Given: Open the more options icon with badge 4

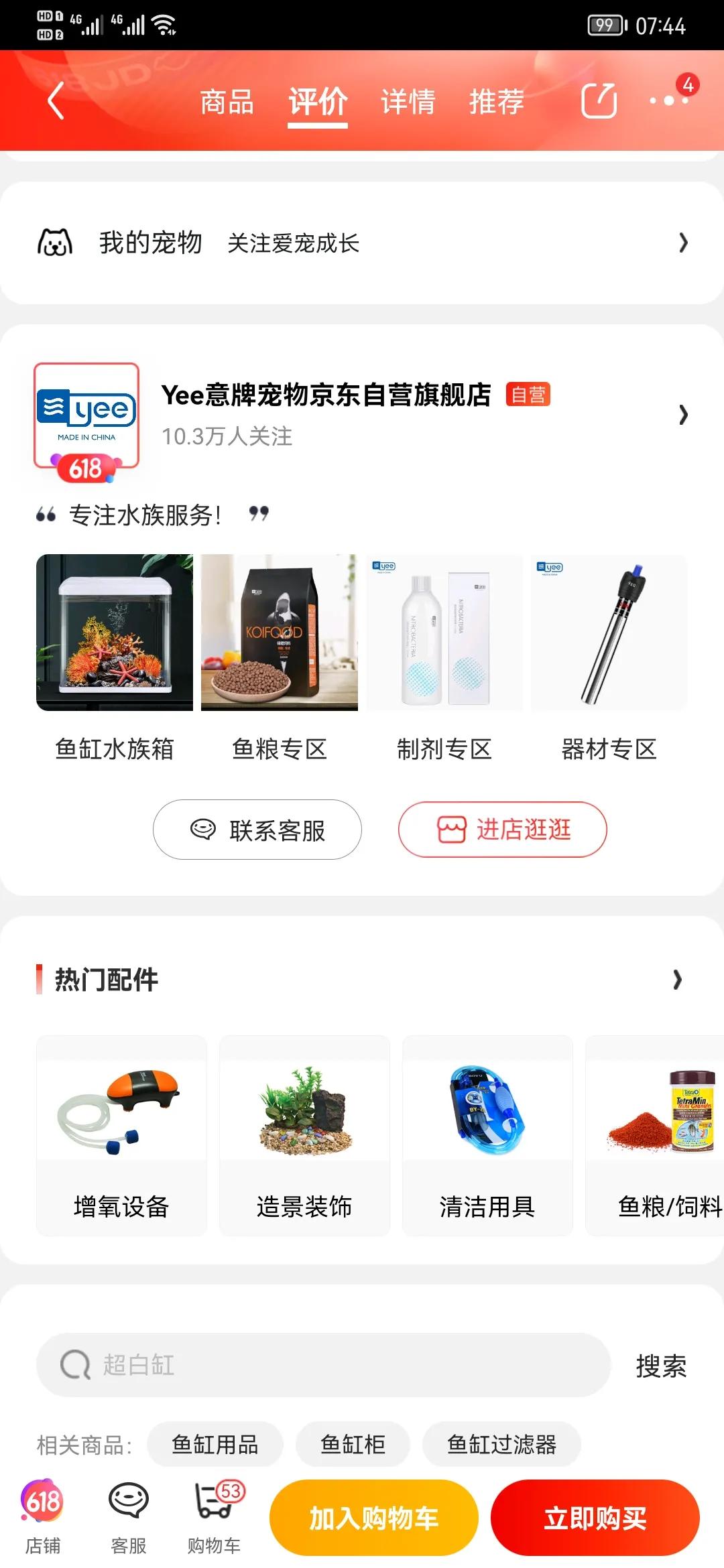Looking at the screenshot, I should click(x=666, y=102).
